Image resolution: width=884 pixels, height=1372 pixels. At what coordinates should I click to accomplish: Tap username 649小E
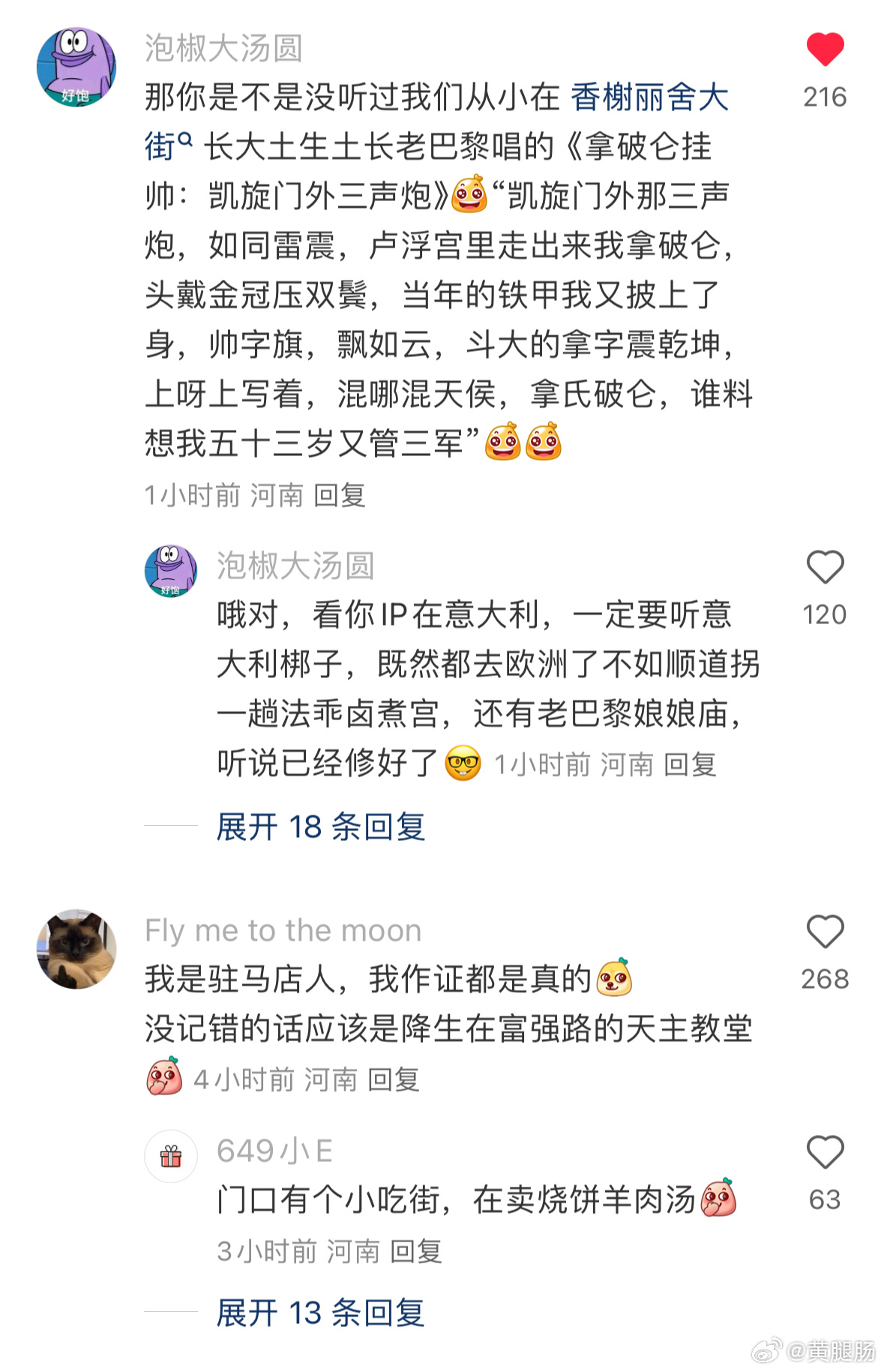click(274, 1151)
